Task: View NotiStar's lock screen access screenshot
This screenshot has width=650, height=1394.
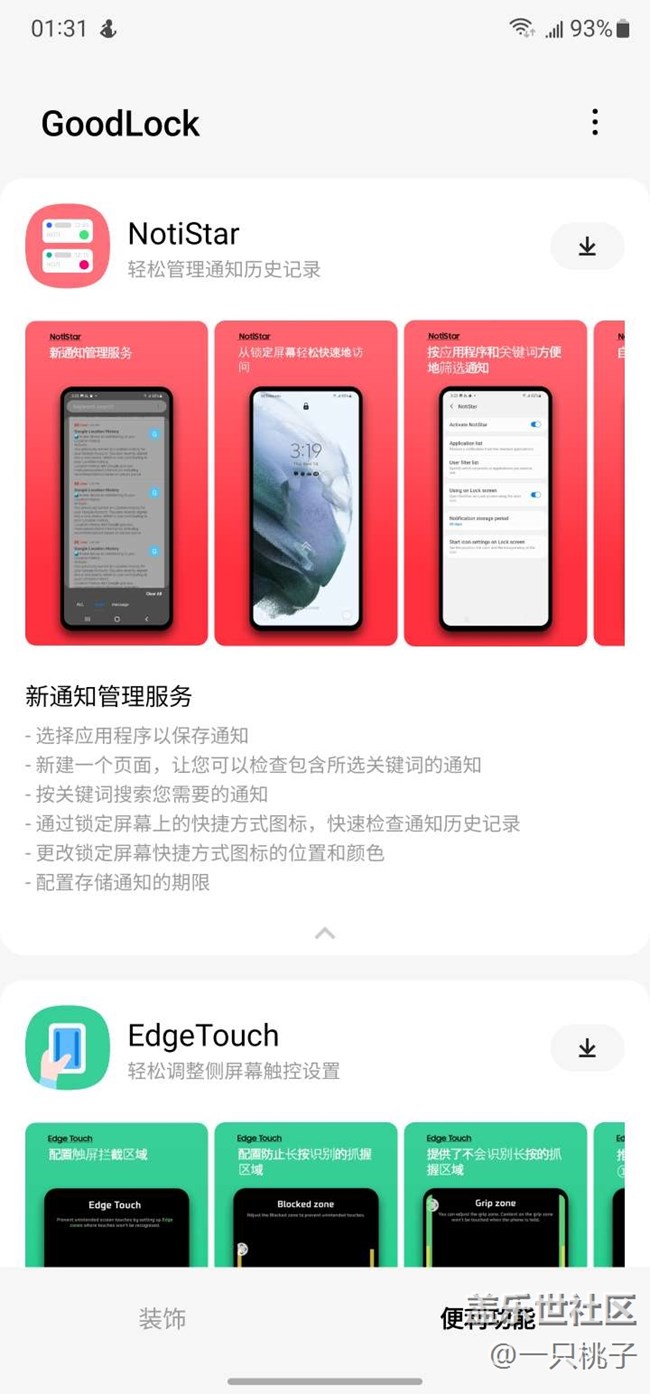Action: [x=305, y=483]
